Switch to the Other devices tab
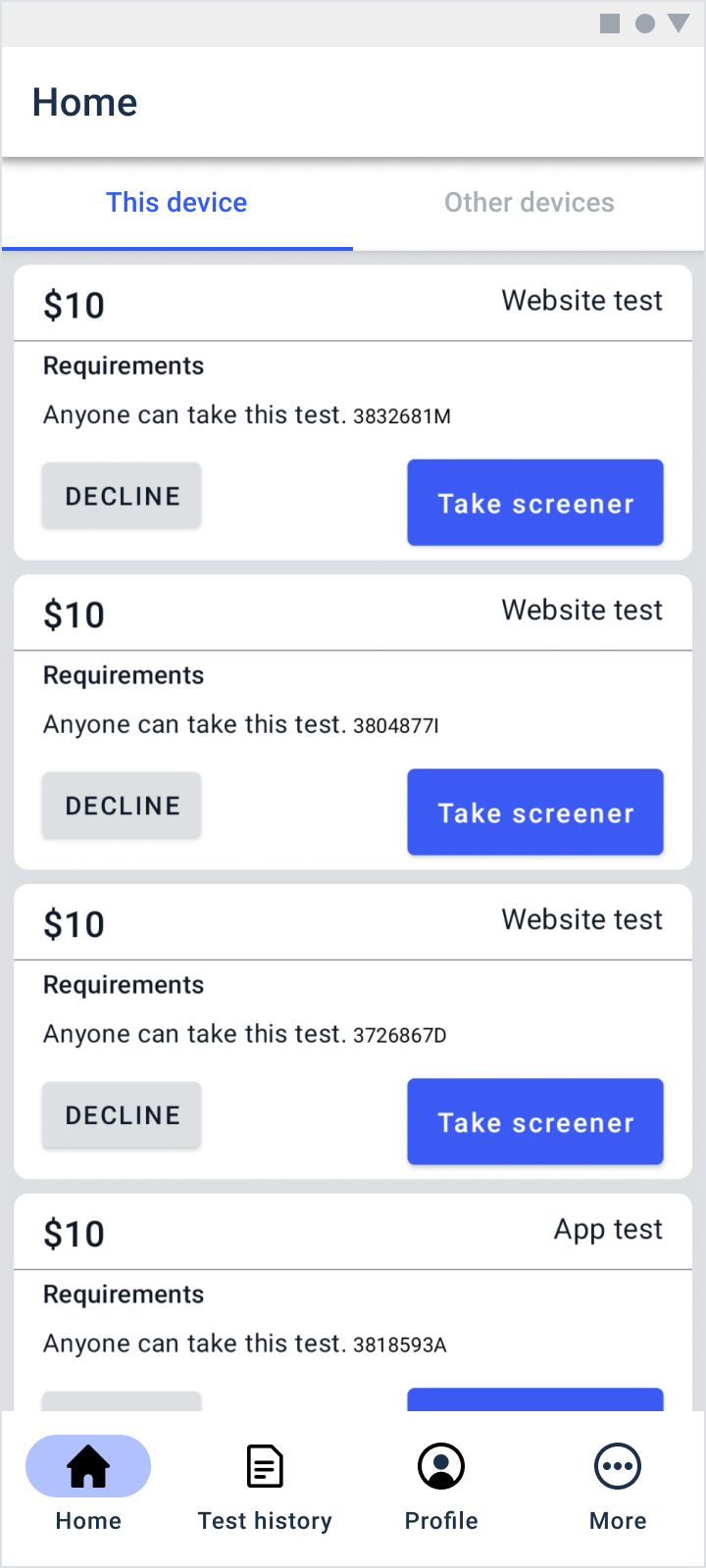The width and height of the screenshot is (706, 1568). point(529,203)
